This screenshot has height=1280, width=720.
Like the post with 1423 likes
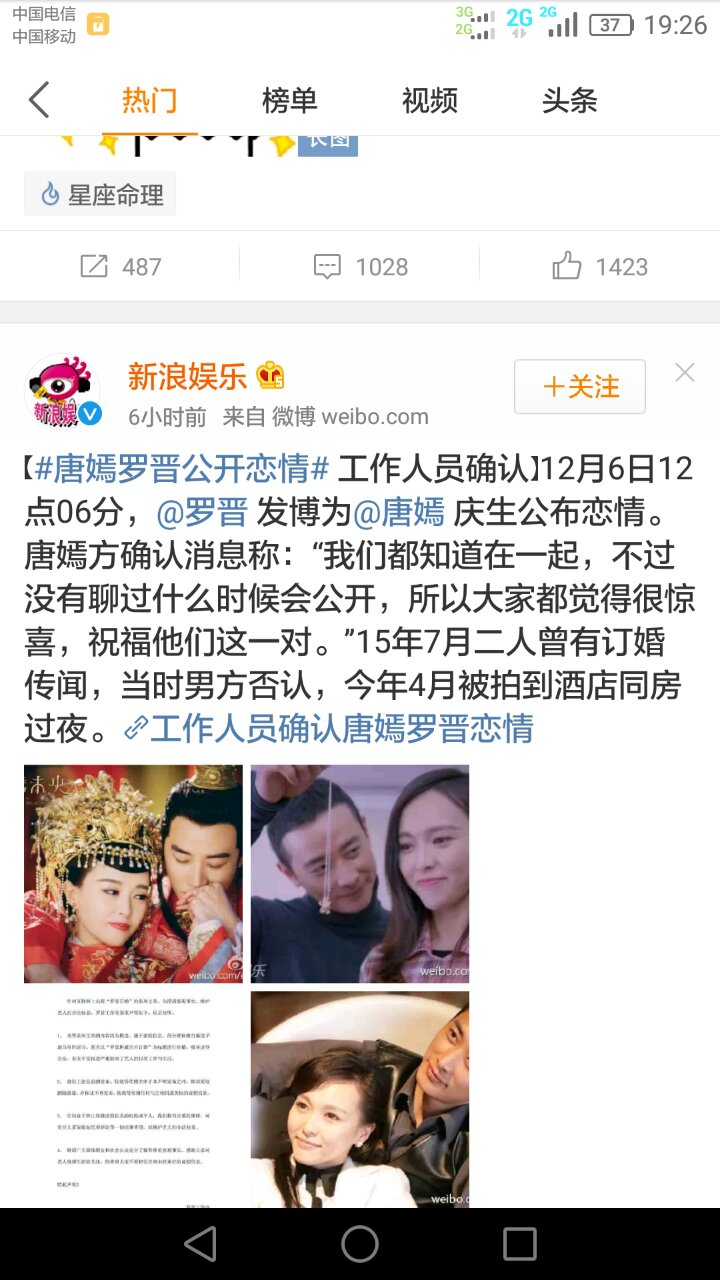pyautogui.click(x=599, y=267)
